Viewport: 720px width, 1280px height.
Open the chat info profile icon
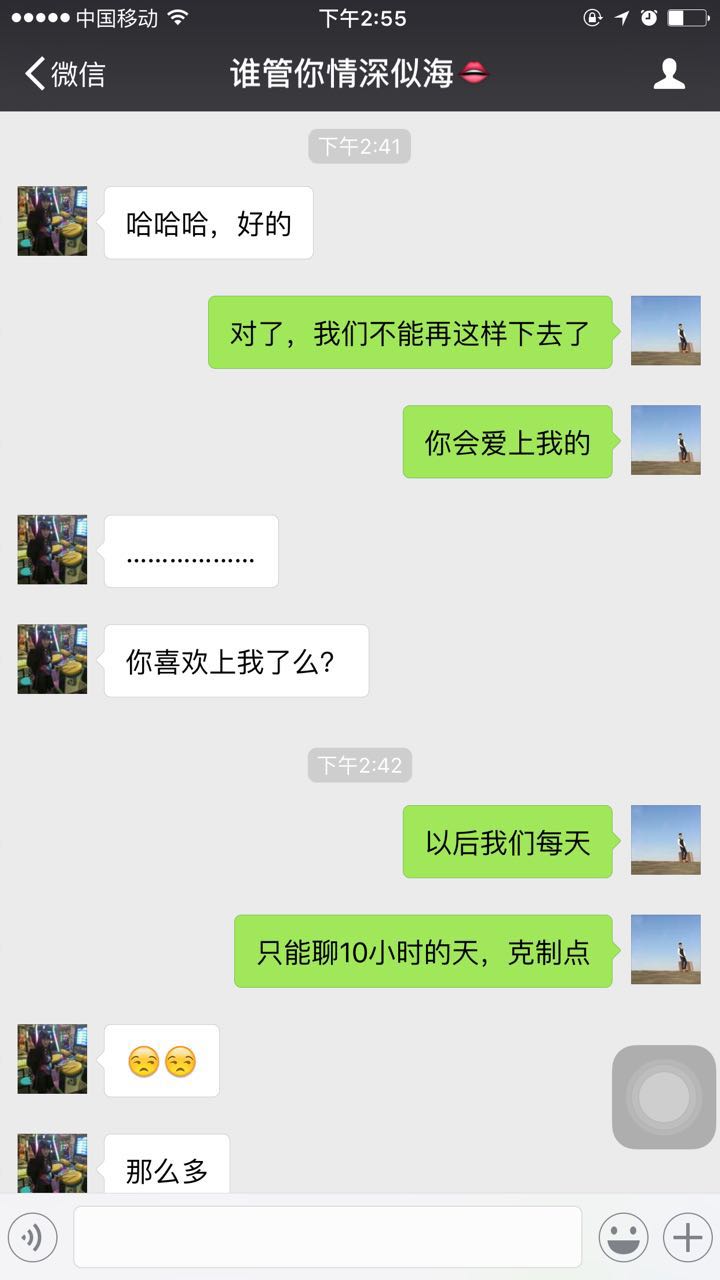669,74
